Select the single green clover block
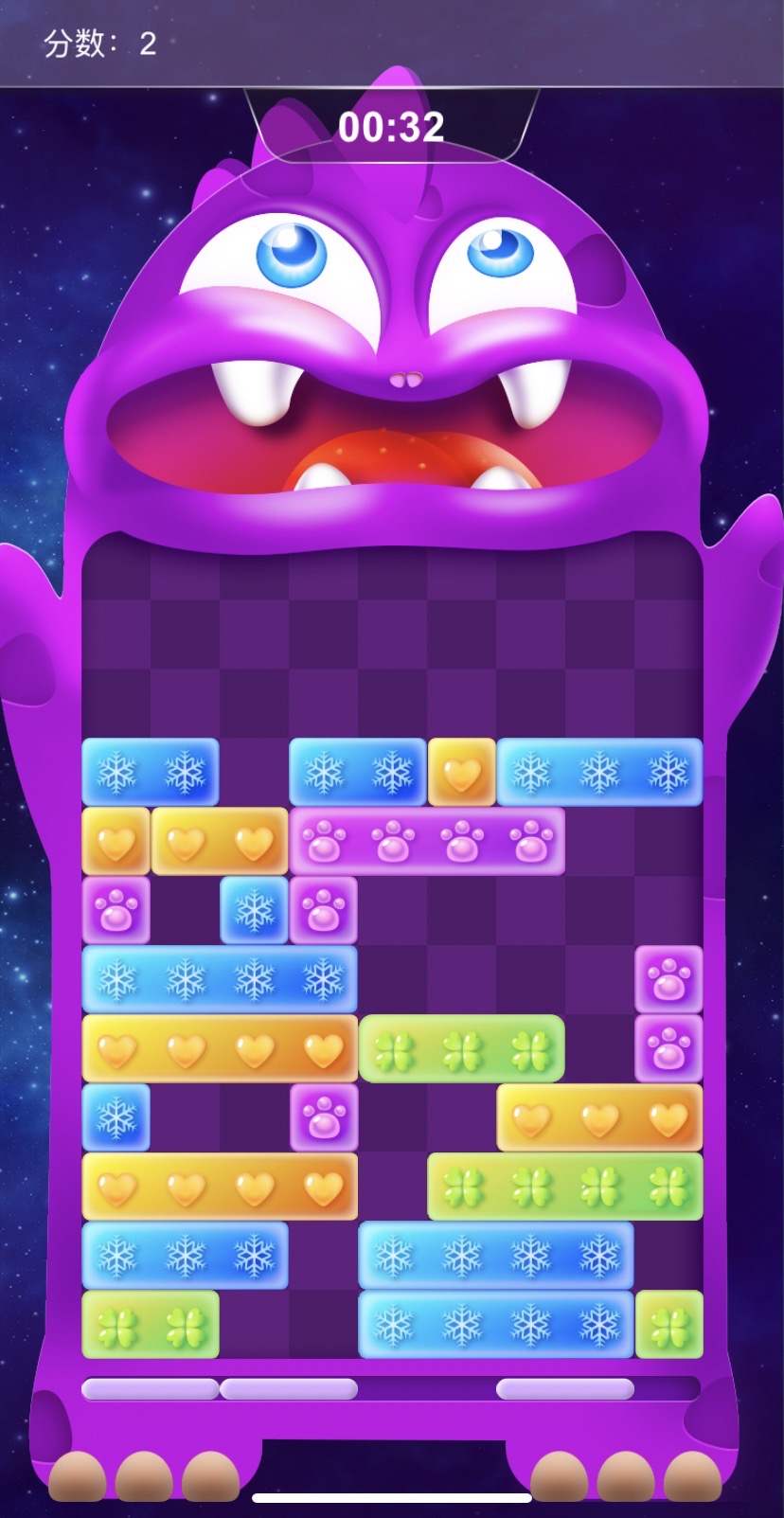784x1518 pixels. (x=668, y=1325)
